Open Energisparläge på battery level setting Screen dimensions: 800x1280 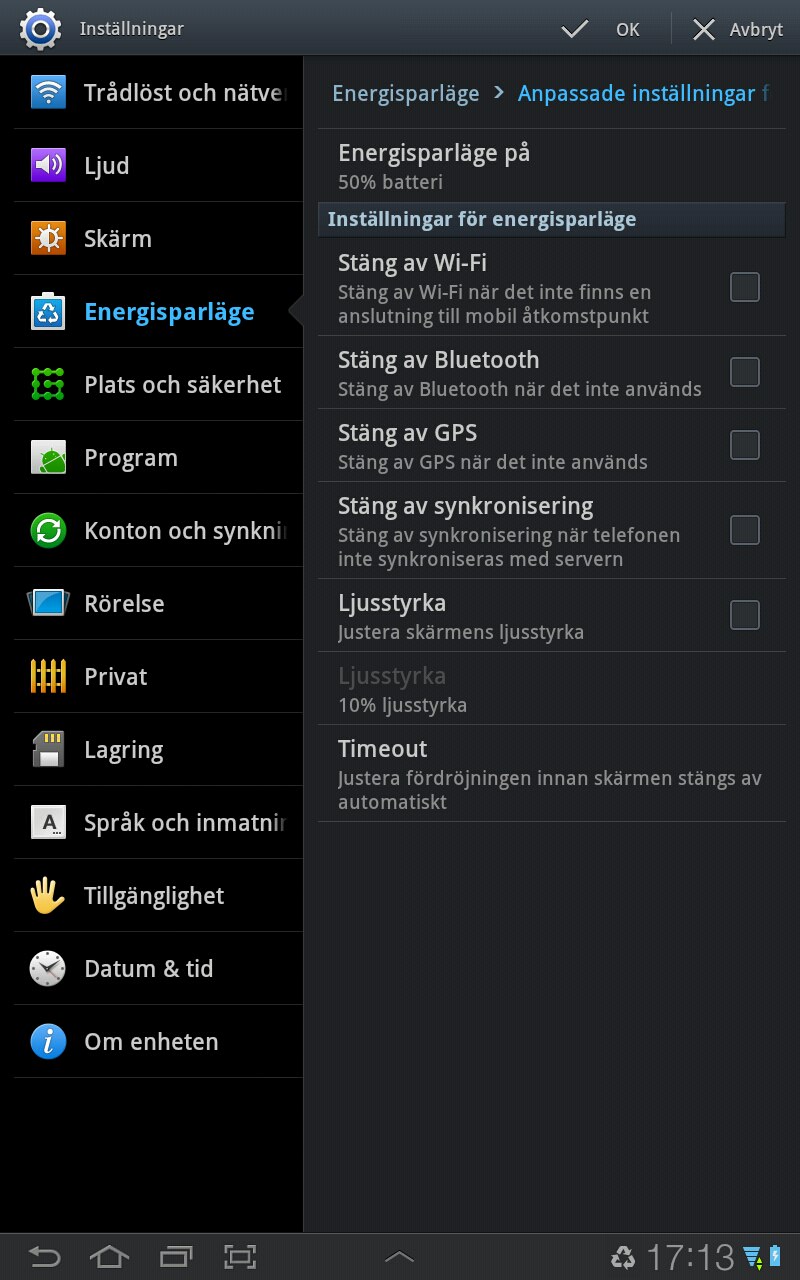[552, 166]
